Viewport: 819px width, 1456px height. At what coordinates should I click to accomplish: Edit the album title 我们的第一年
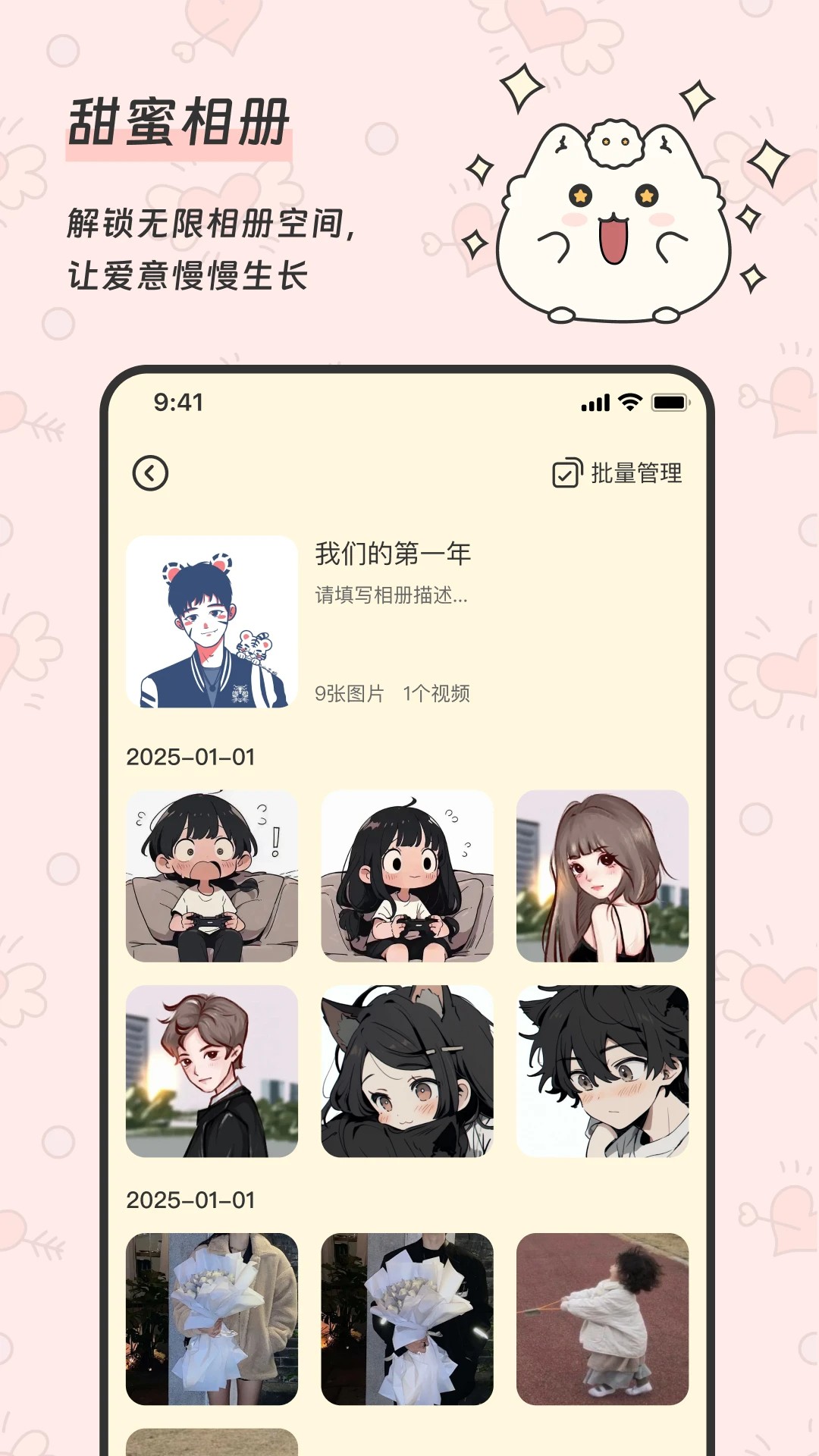(391, 556)
